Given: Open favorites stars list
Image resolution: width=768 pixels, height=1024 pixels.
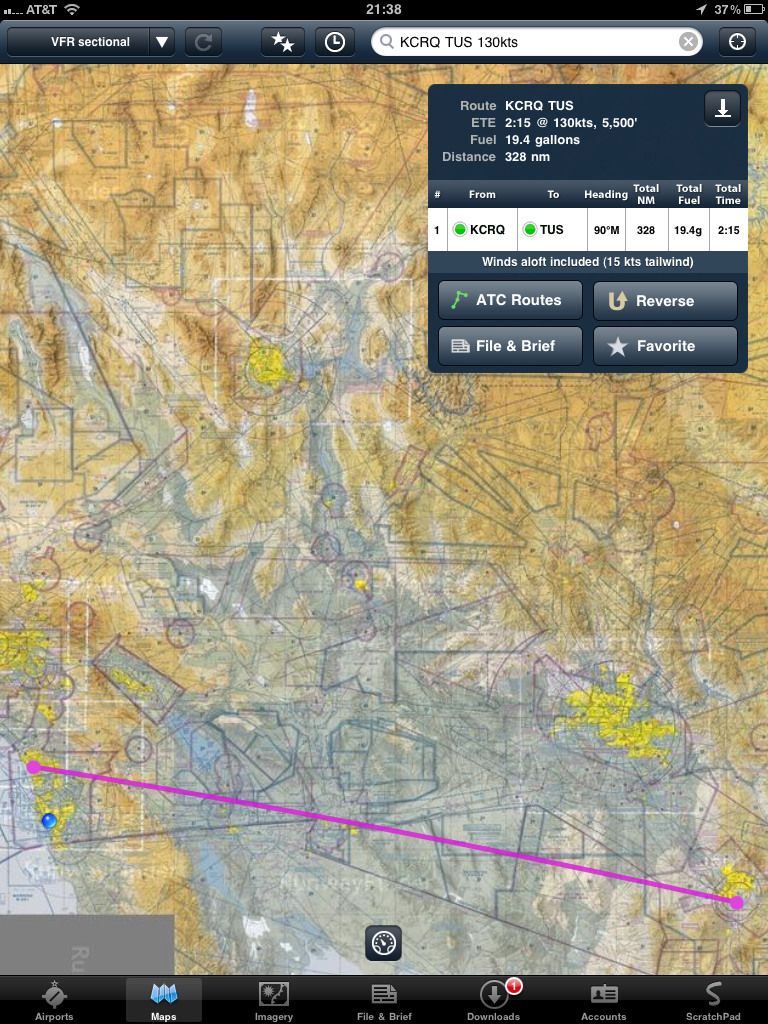Looking at the screenshot, I should pyautogui.click(x=283, y=42).
